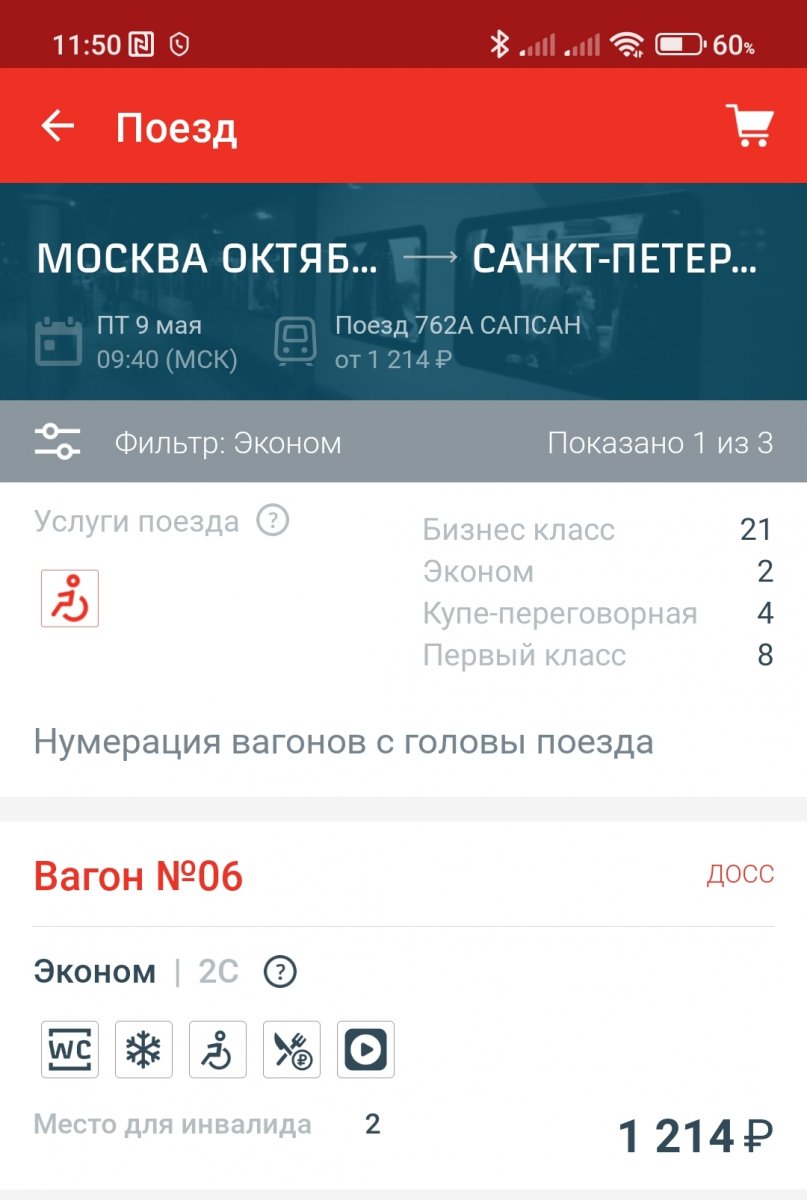Tap the wheelchair icon under Услуги поезда
The height and width of the screenshot is (1200, 807).
[70, 598]
